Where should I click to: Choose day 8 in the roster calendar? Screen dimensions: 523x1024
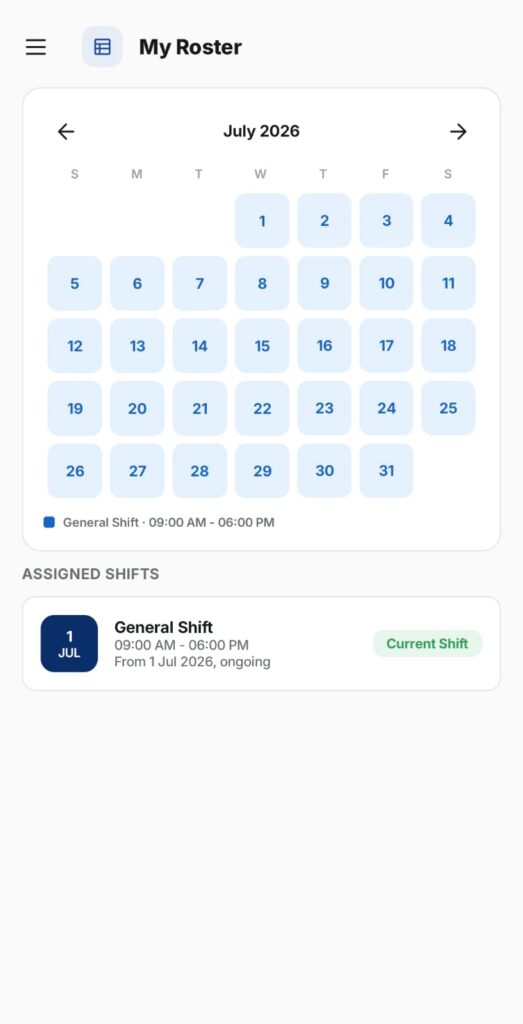[262, 283]
